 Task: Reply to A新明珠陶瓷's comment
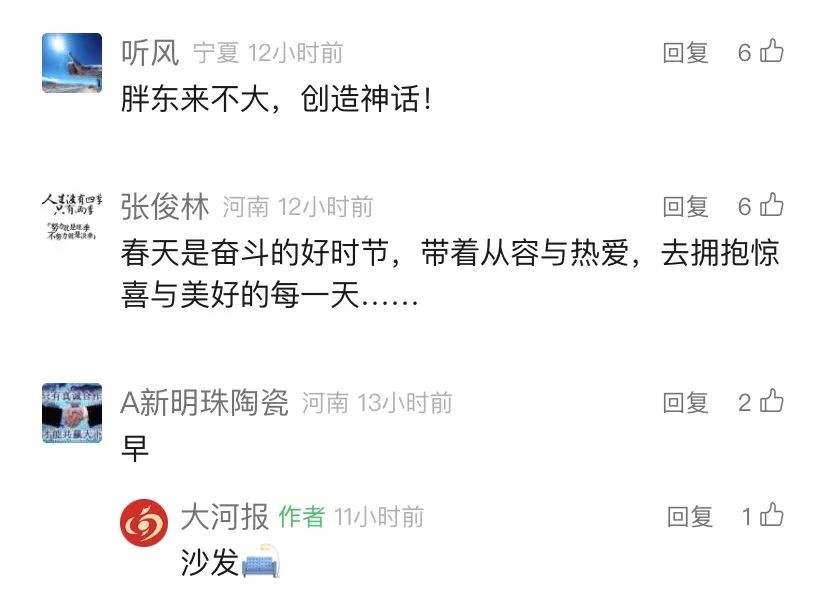pos(685,403)
